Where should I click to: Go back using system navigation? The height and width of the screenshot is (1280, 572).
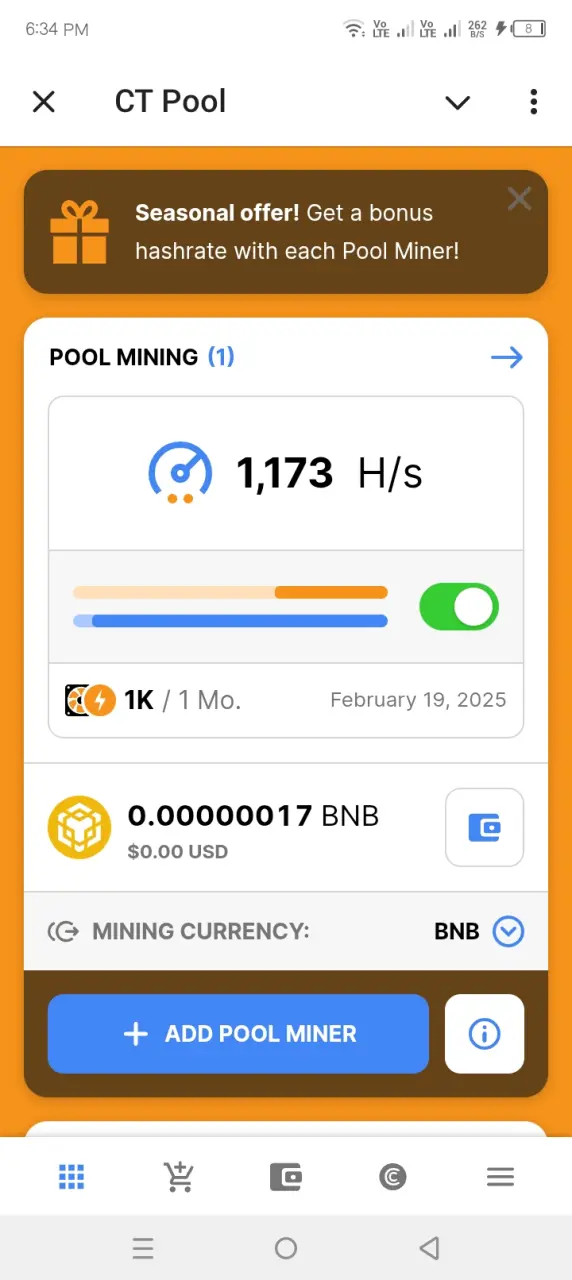pyautogui.click(x=429, y=1248)
